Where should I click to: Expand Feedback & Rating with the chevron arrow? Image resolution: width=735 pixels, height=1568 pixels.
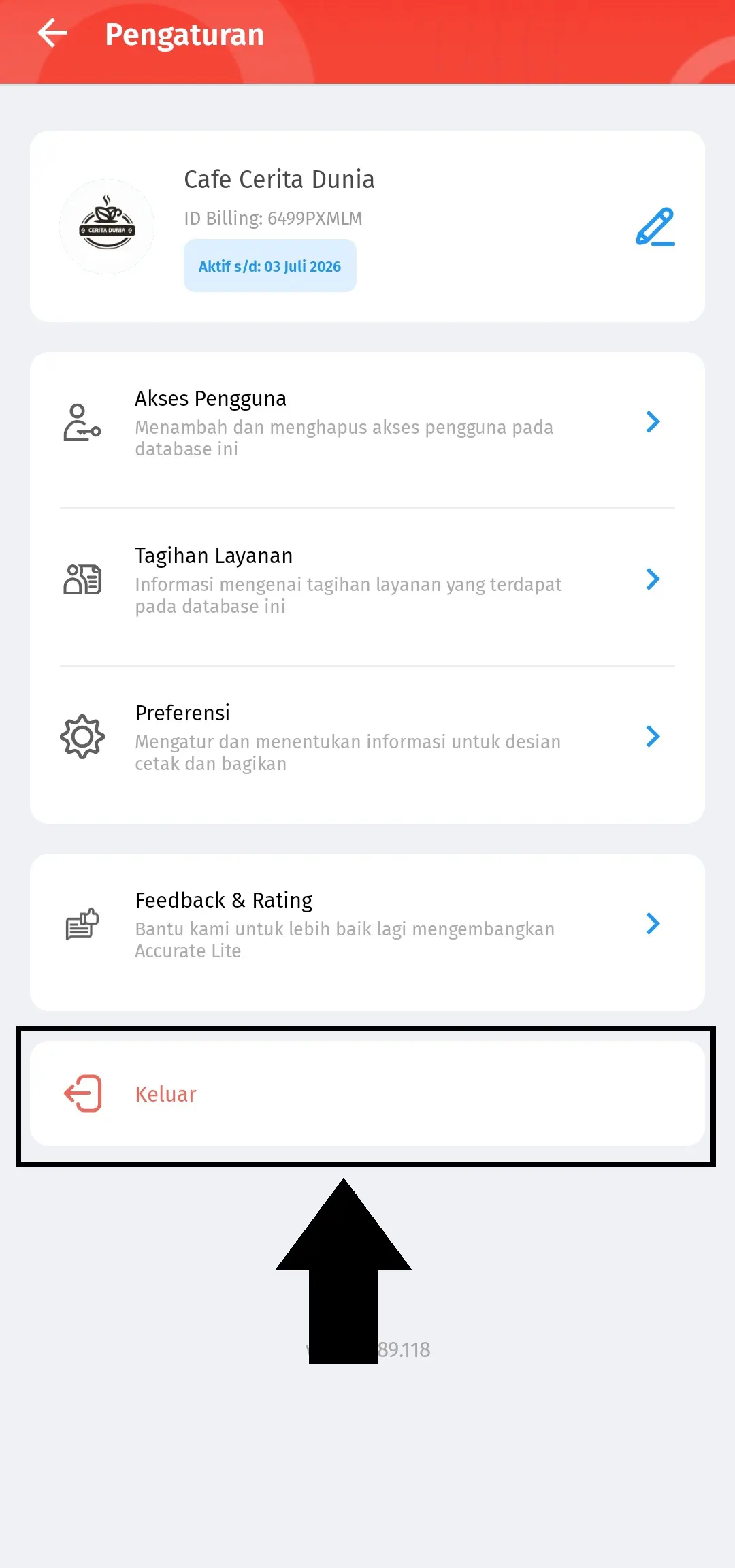pyautogui.click(x=653, y=924)
